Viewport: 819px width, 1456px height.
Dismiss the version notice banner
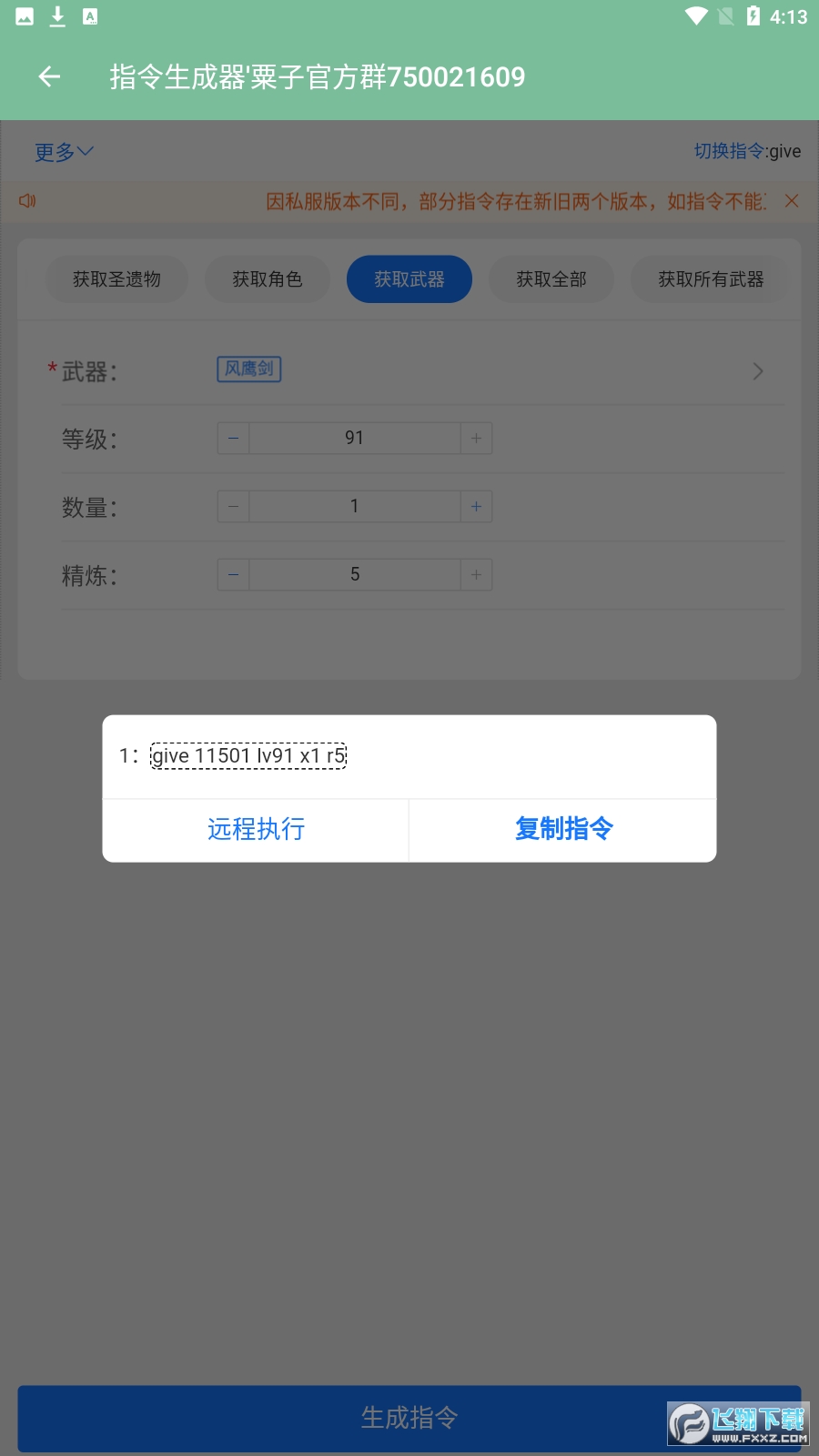click(x=792, y=201)
